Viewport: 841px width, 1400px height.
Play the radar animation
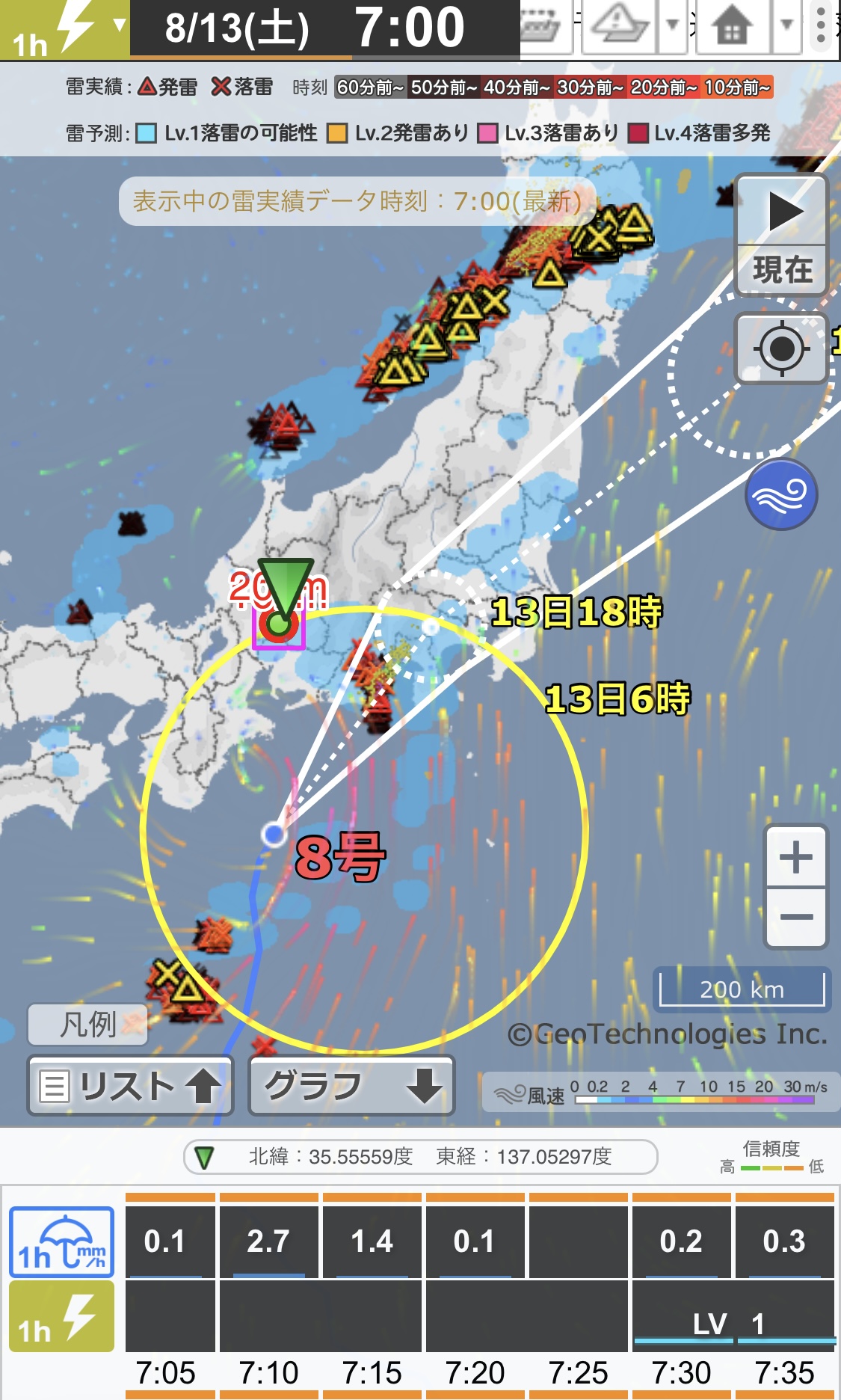click(782, 211)
